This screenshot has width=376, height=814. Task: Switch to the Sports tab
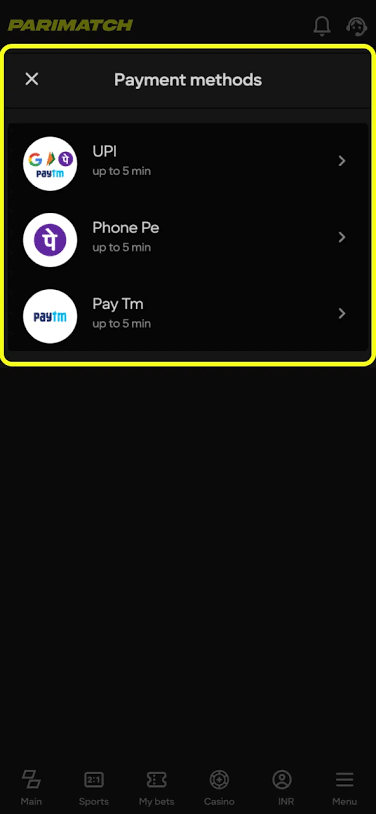94,788
